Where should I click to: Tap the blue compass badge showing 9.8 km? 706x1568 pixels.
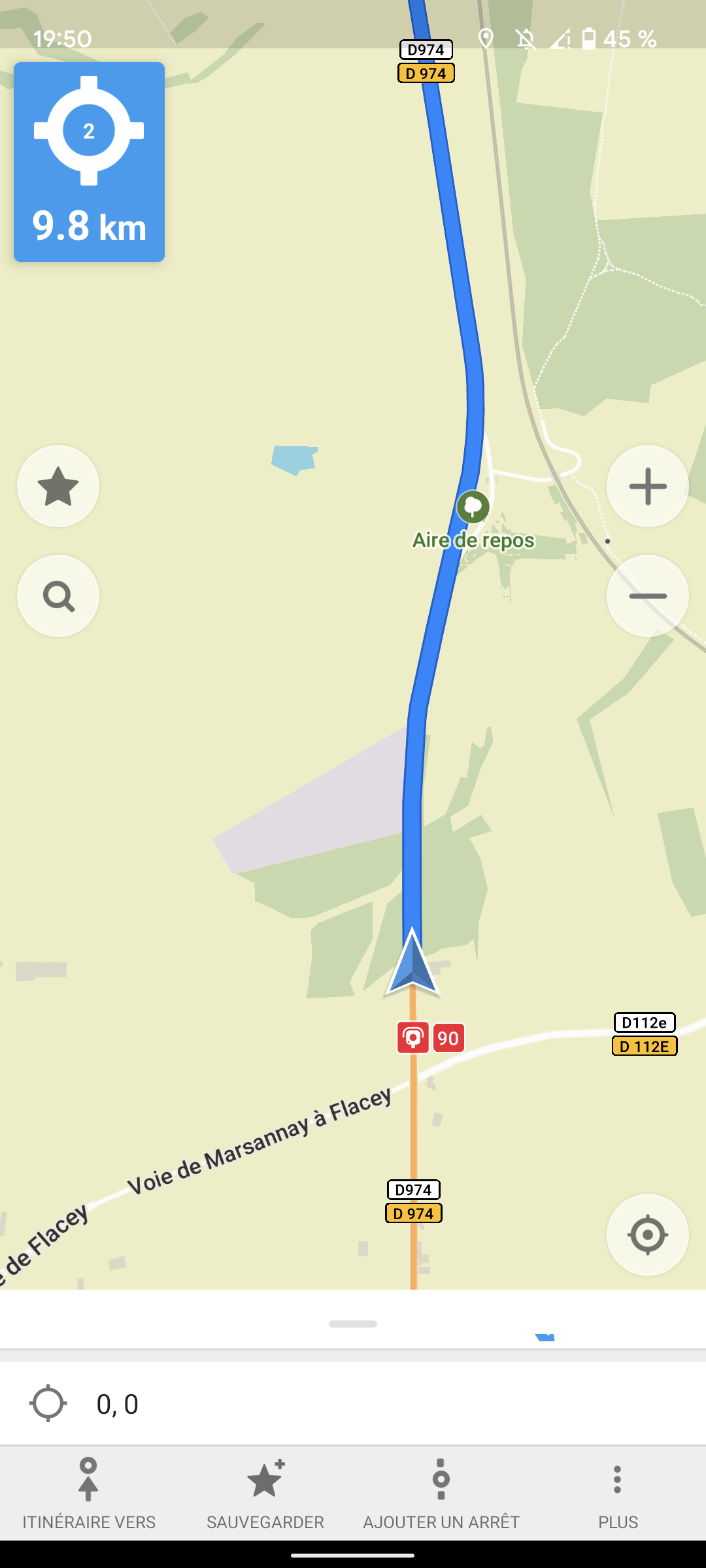tap(89, 161)
